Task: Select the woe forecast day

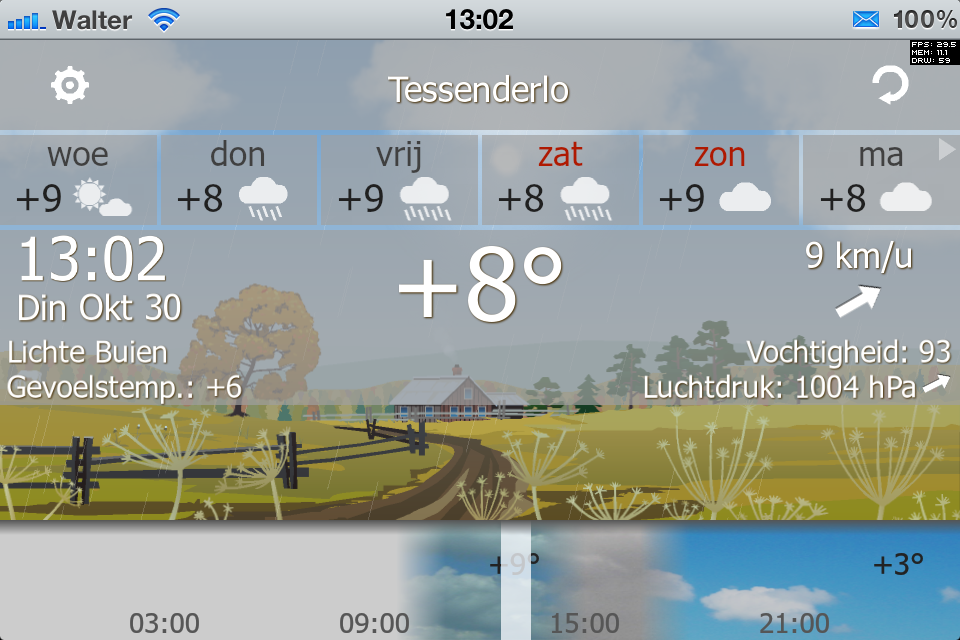Action: [78, 180]
